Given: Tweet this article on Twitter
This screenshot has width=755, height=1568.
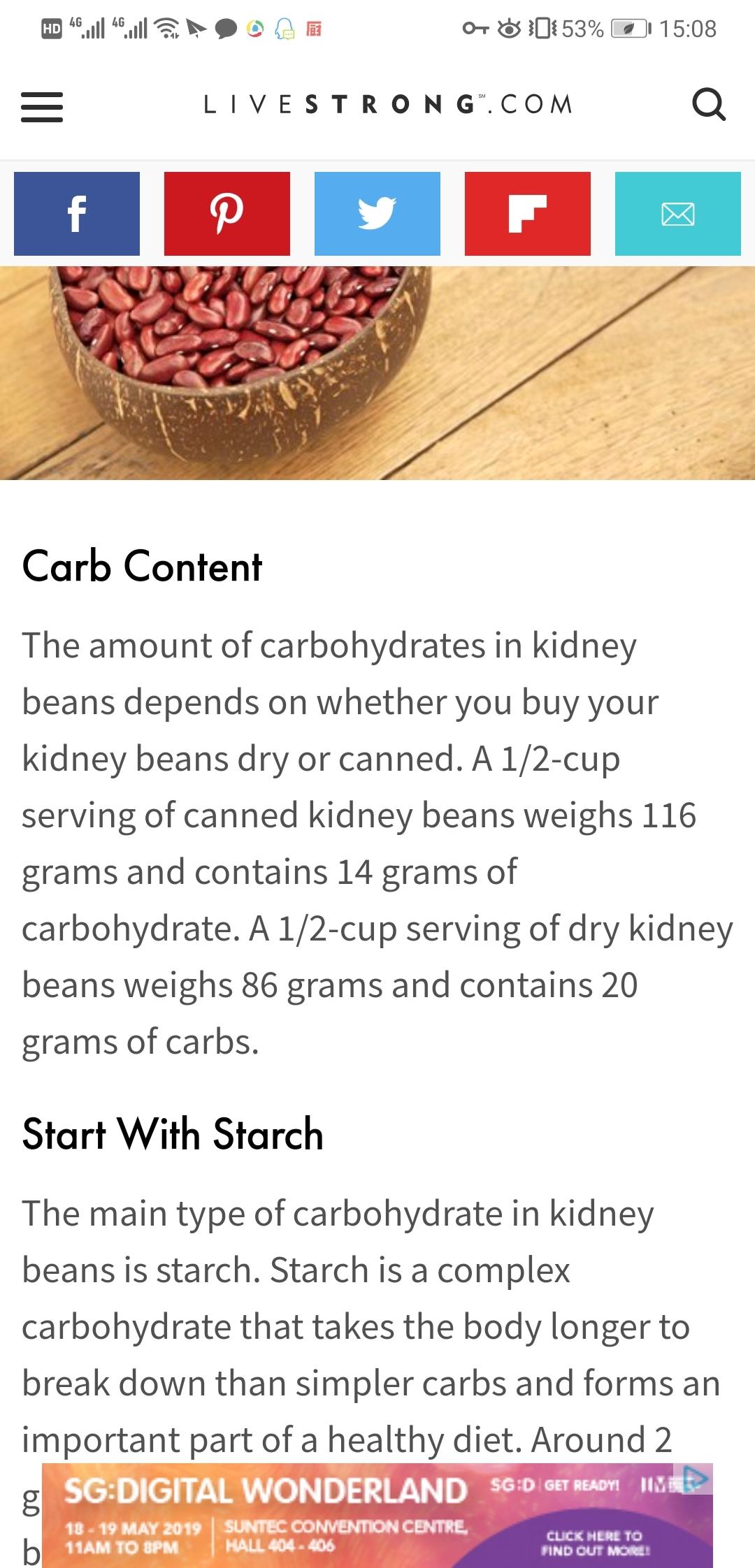Looking at the screenshot, I should 377,213.
